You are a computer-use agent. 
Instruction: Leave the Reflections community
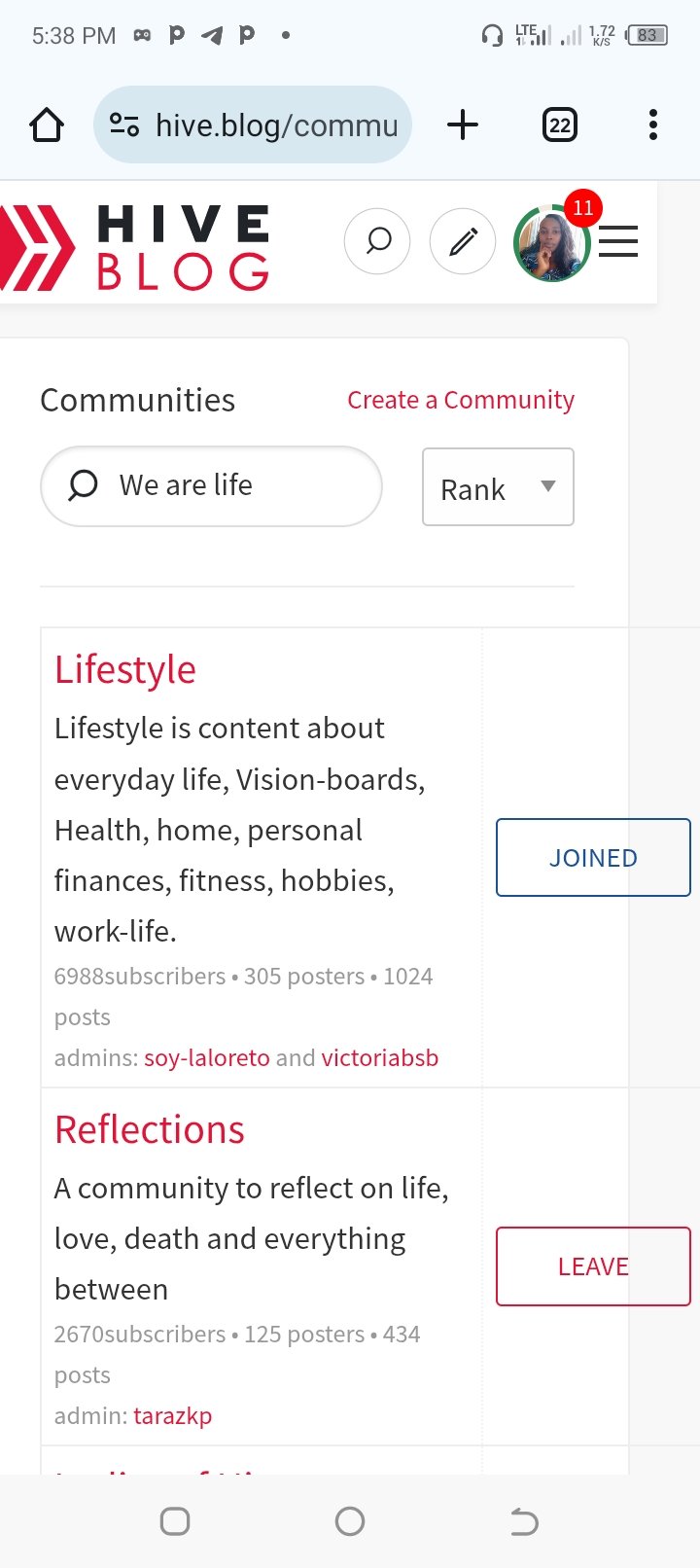tap(593, 1265)
